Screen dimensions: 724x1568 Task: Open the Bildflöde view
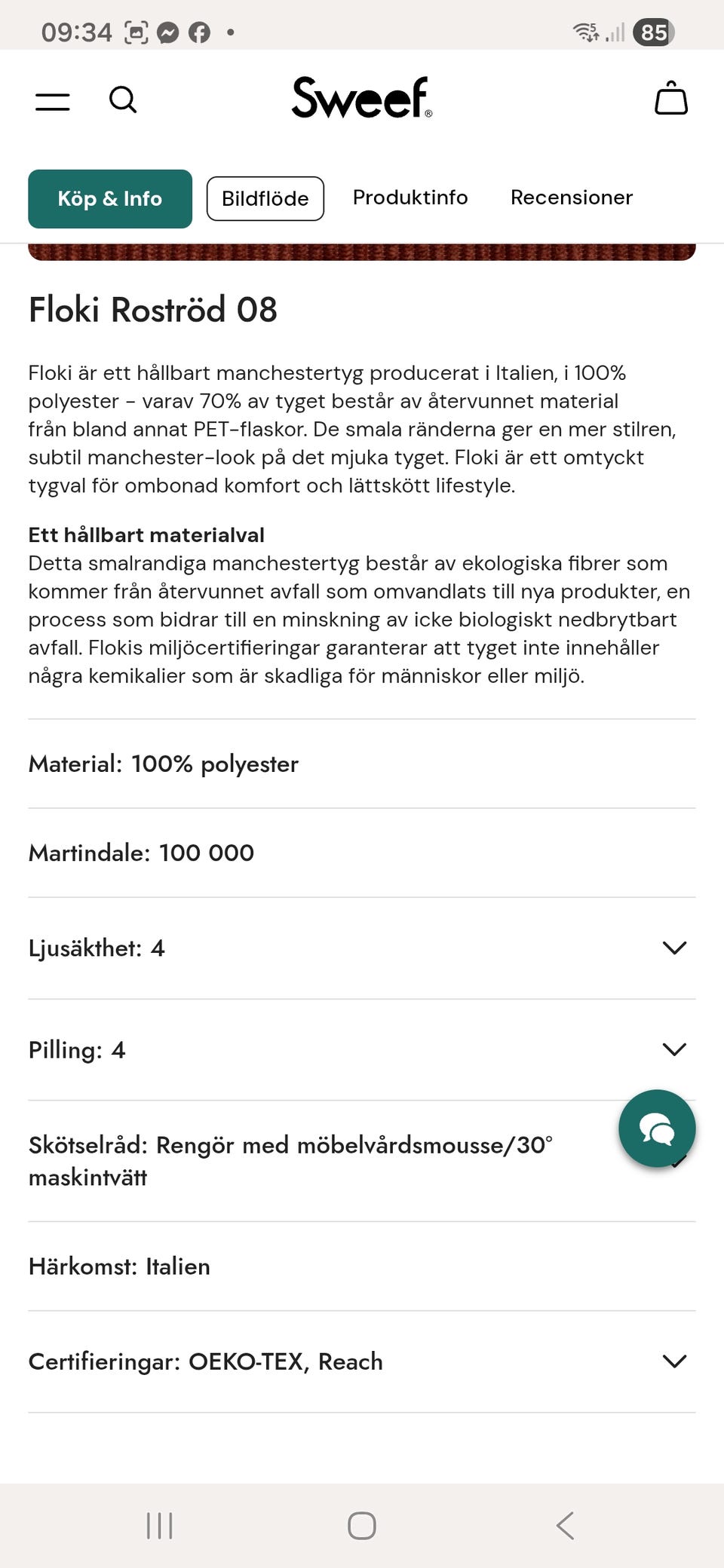coord(265,198)
